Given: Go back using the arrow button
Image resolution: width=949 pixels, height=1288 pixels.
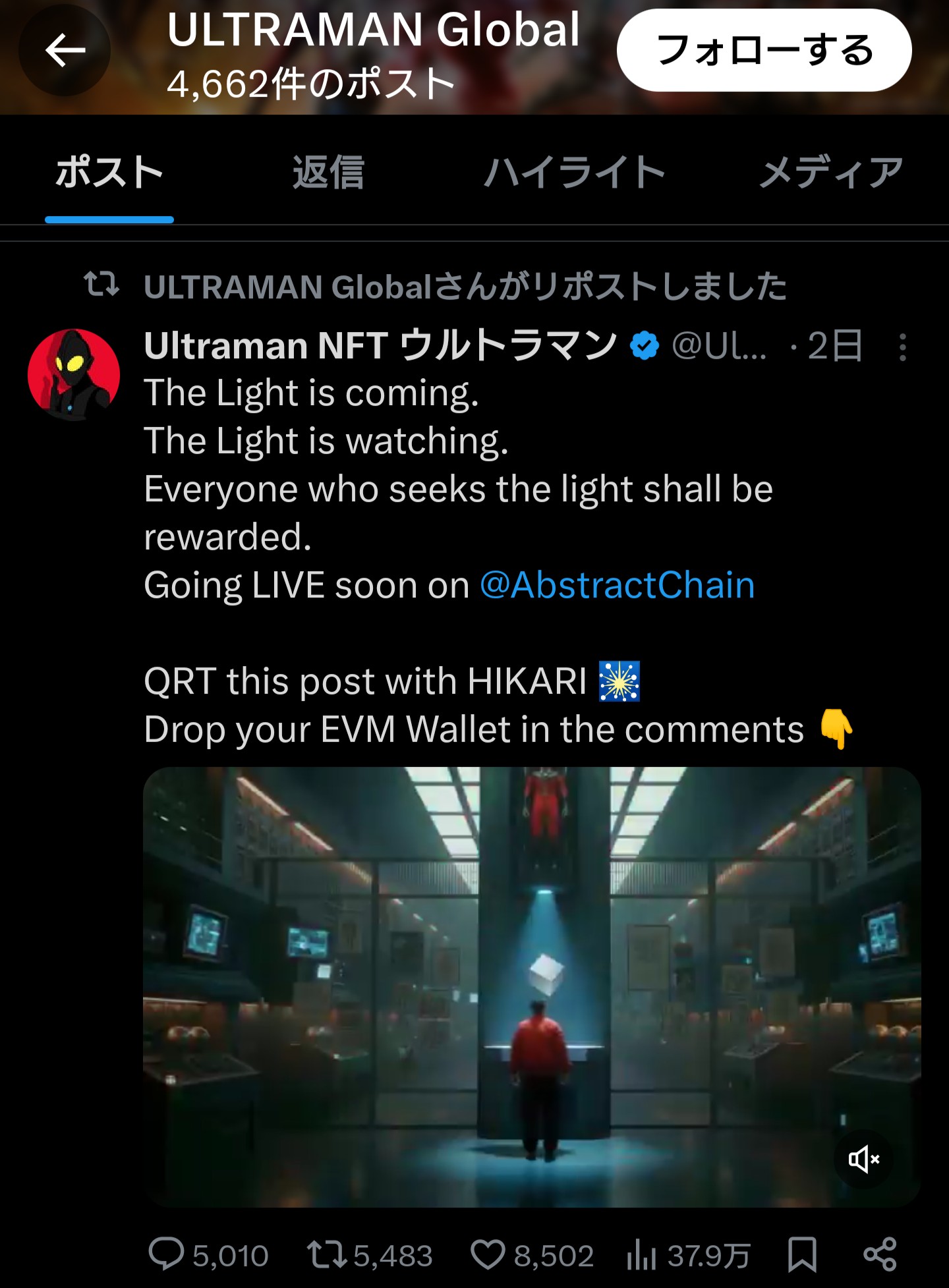Looking at the screenshot, I should pyautogui.click(x=65, y=50).
